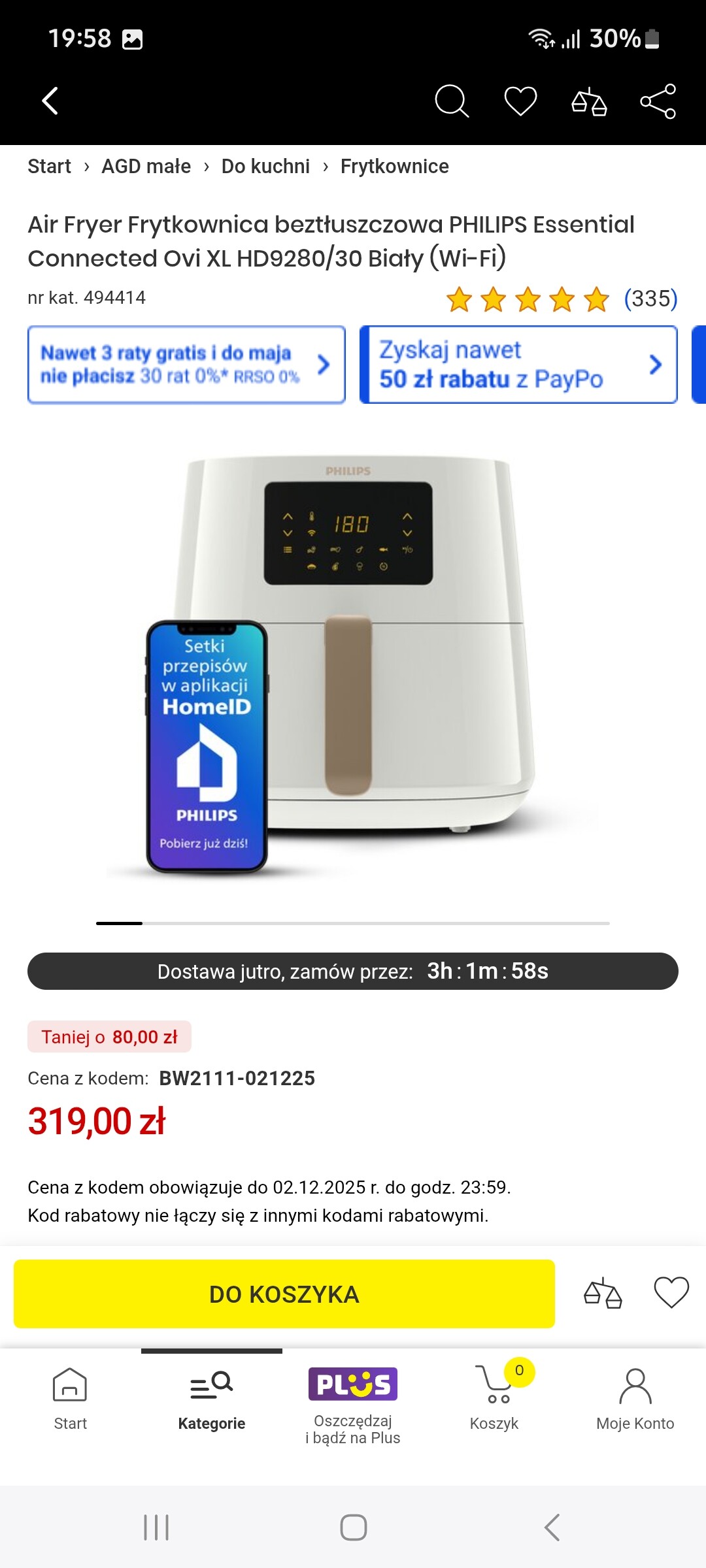The height and width of the screenshot is (1568, 706).
Task: Open the Start breadcrumb link
Action: (49, 167)
